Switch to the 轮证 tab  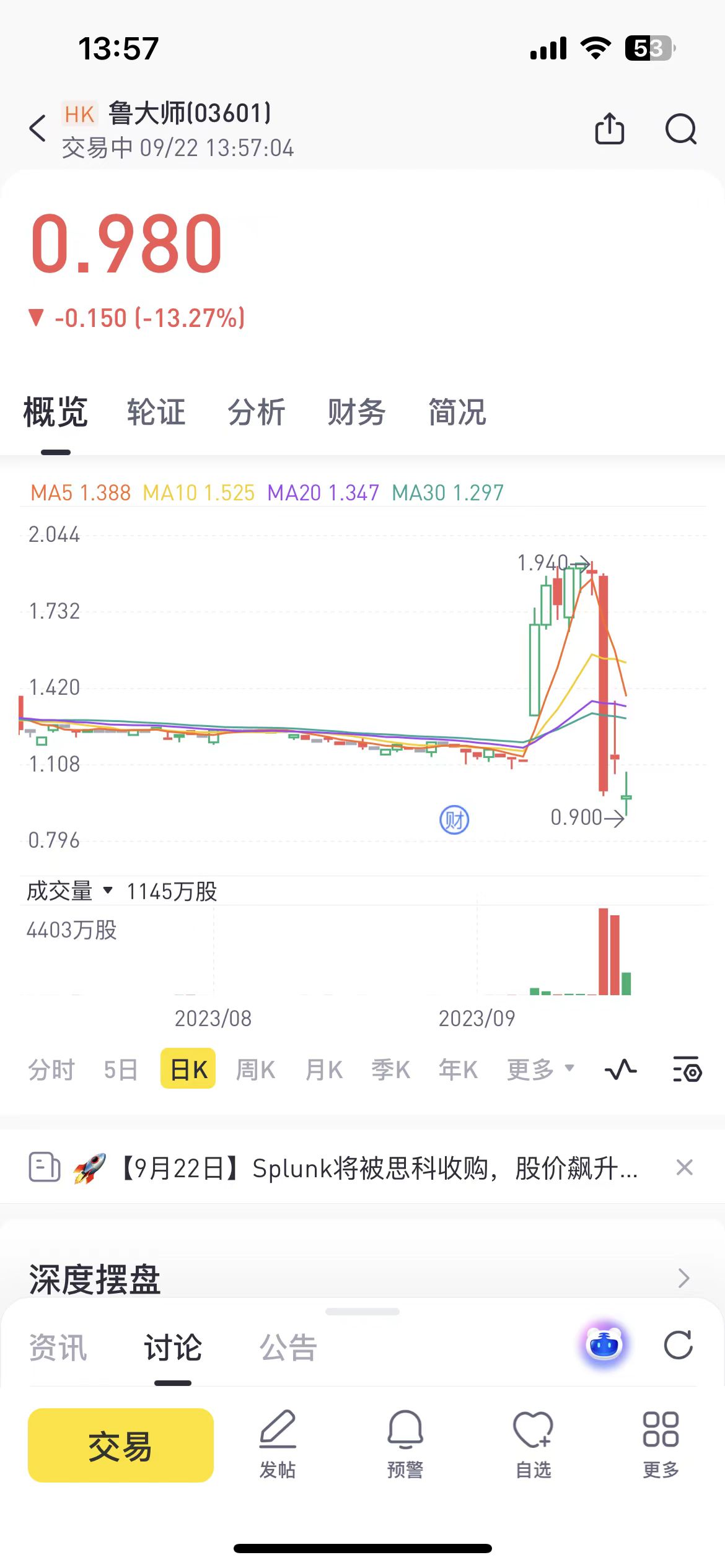tap(156, 412)
